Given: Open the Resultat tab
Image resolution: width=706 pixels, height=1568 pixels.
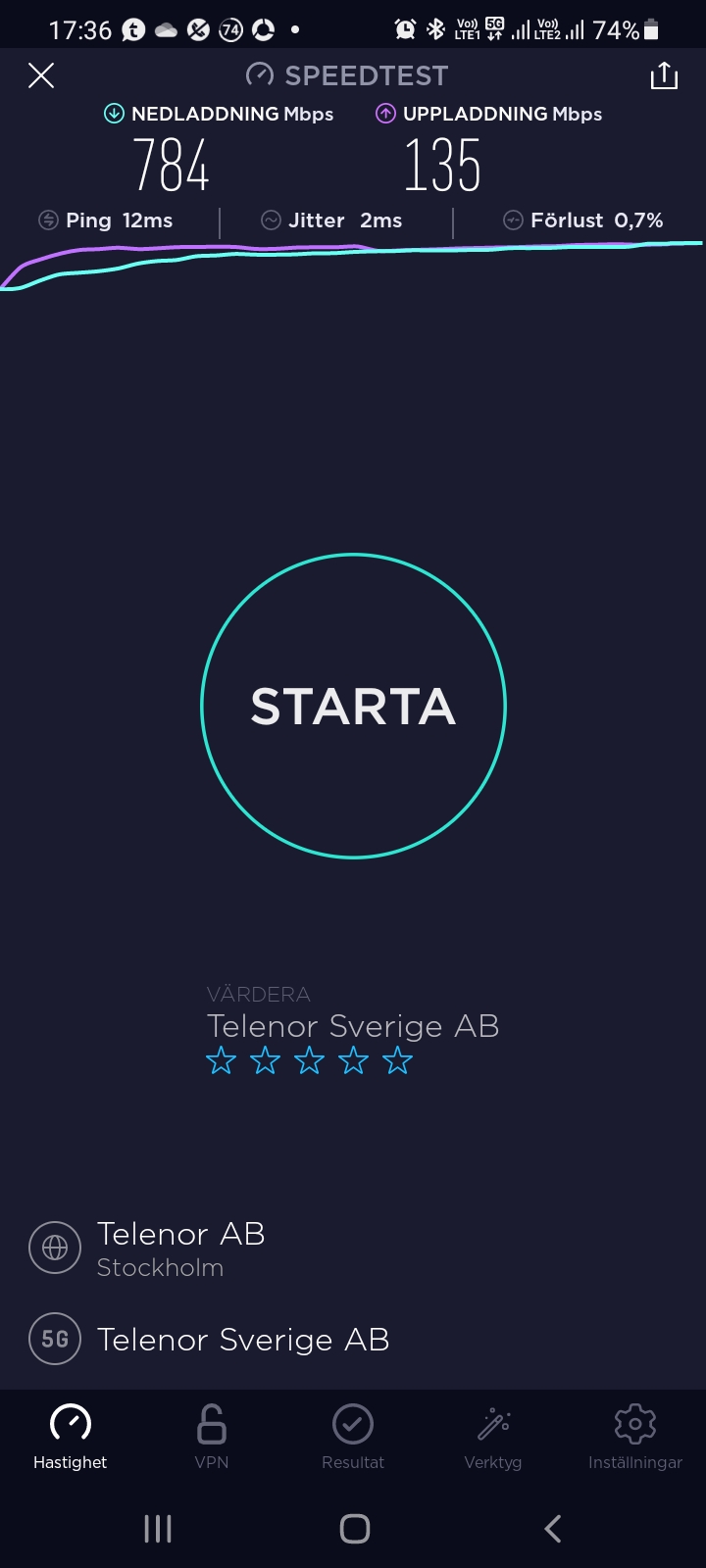Looking at the screenshot, I should coord(353,1437).
